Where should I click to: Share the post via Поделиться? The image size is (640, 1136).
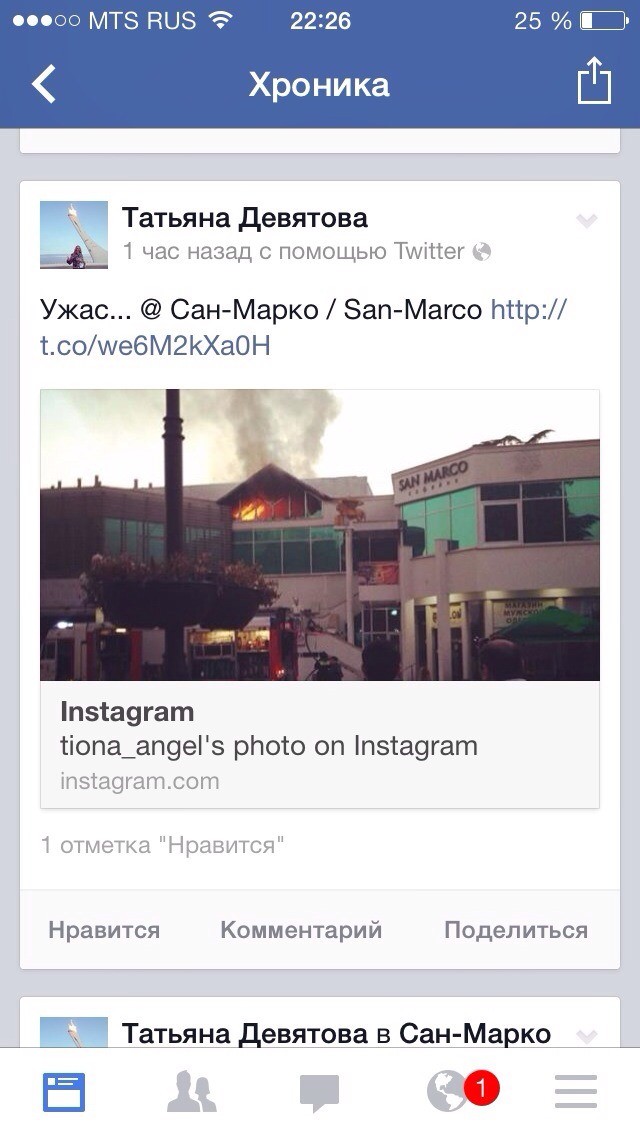tap(515, 930)
